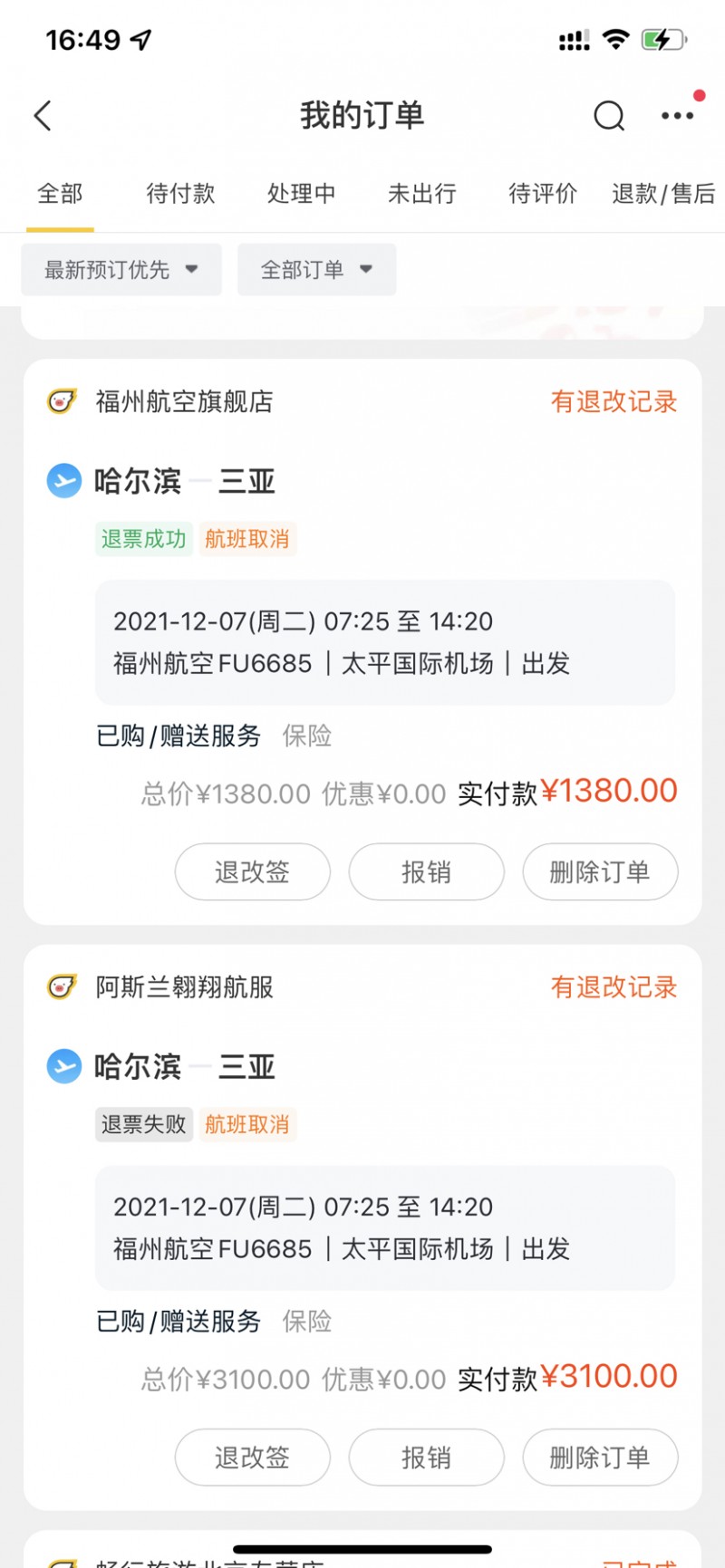Tap 退改签 on the ¥1380.00 order
This screenshot has width=725, height=1568.
252,871
